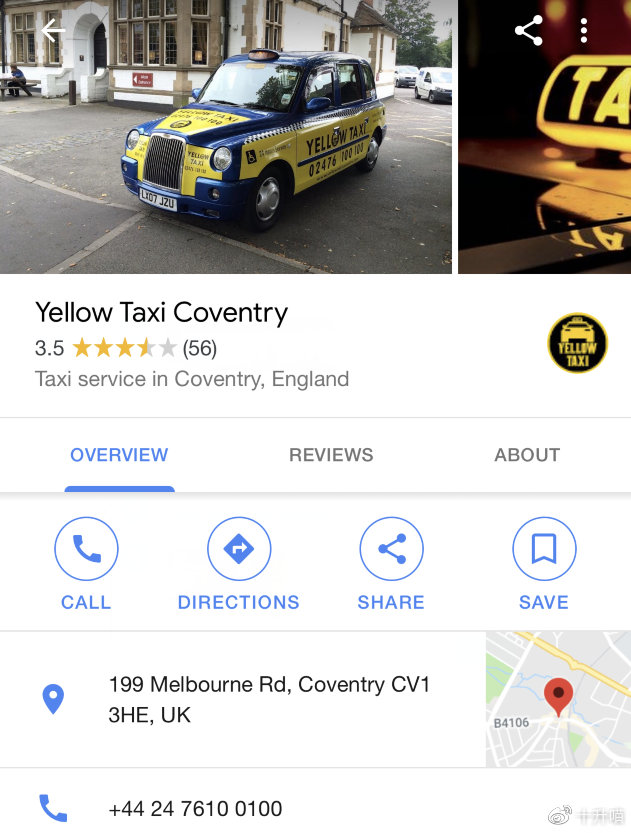Open the map preview thumbnail
631x833 pixels.
(x=558, y=699)
